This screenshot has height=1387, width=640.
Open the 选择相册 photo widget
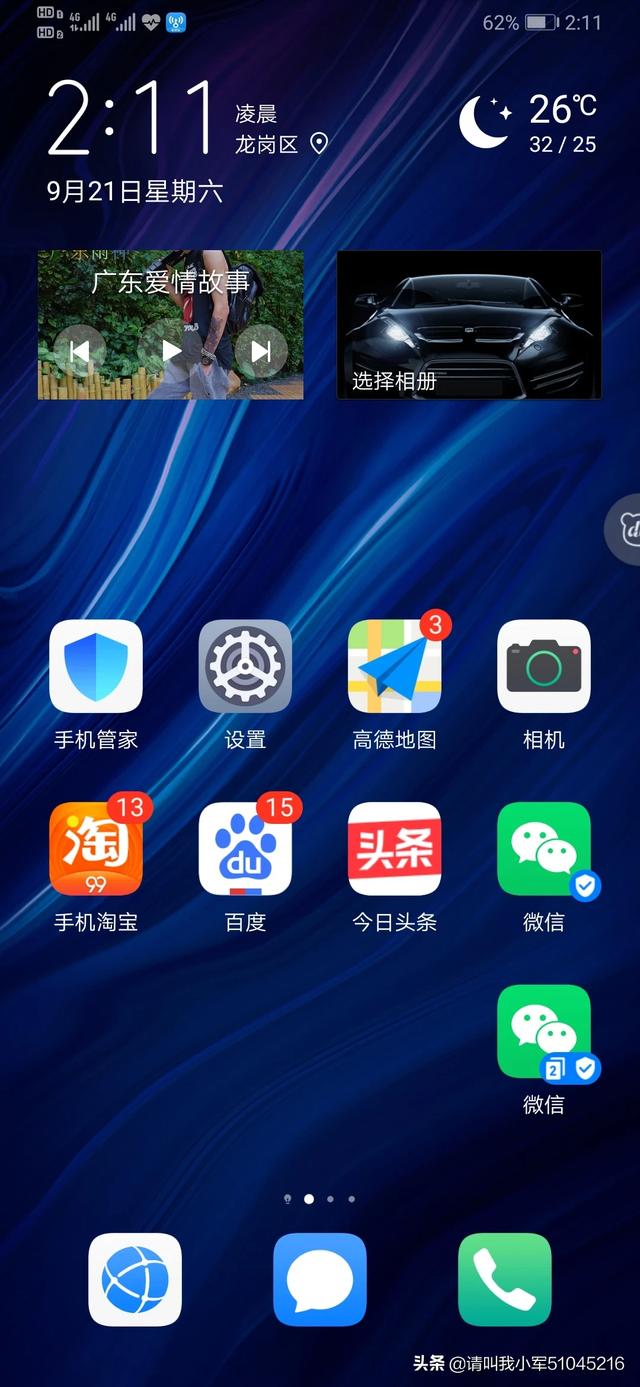[469, 325]
